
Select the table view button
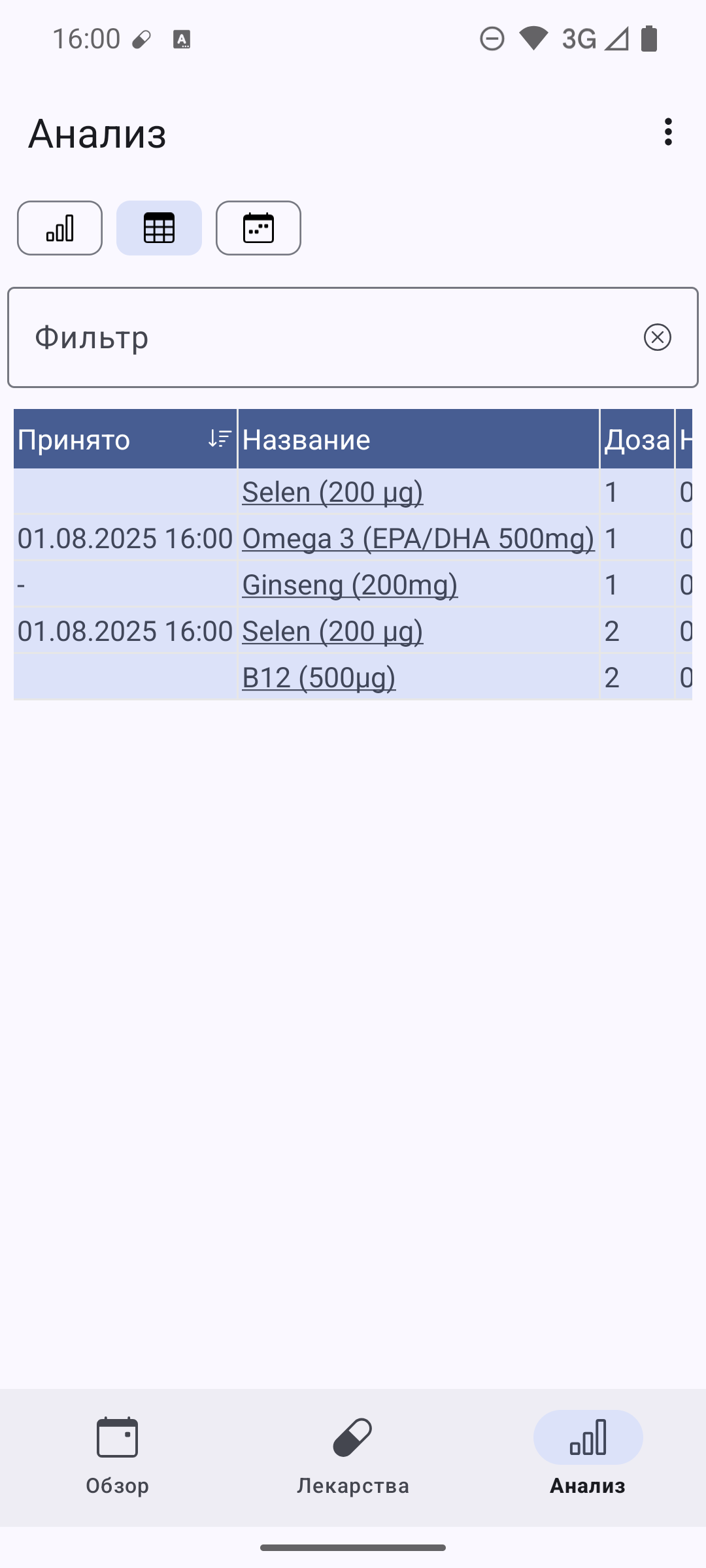159,228
